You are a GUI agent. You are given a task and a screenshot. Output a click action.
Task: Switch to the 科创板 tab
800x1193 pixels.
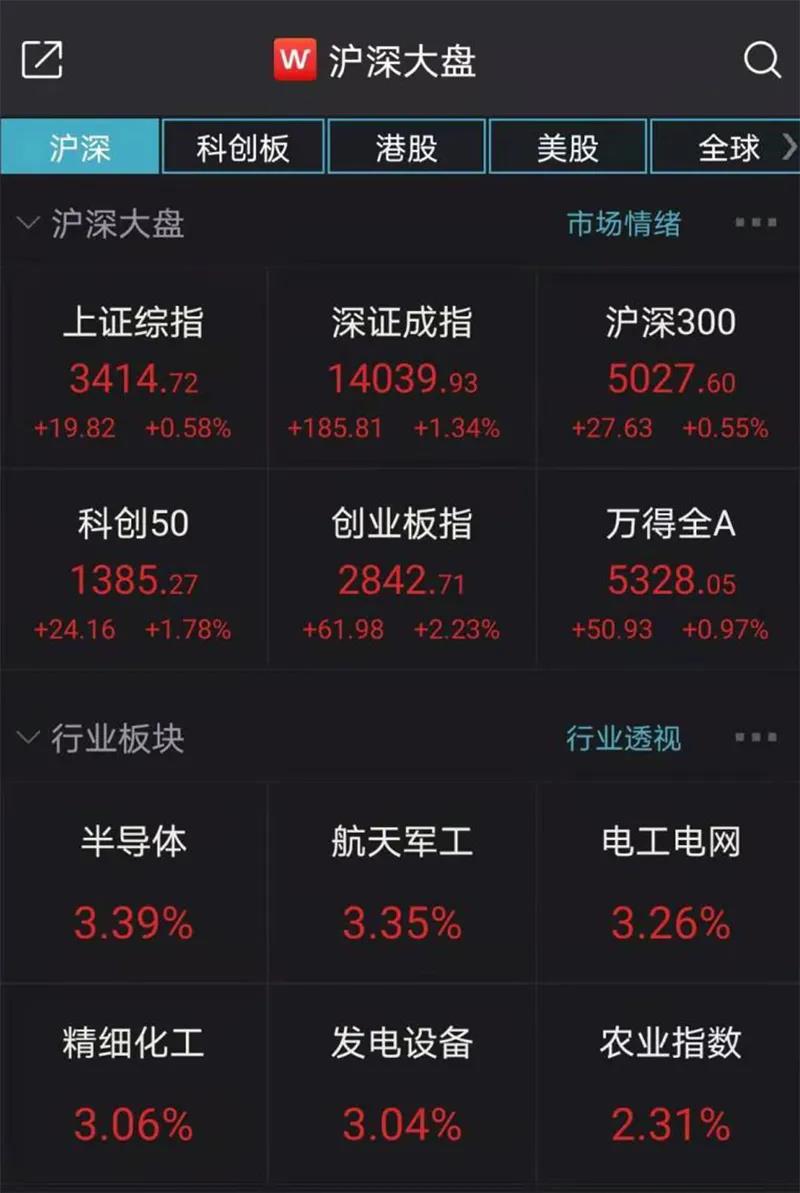(x=243, y=148)
